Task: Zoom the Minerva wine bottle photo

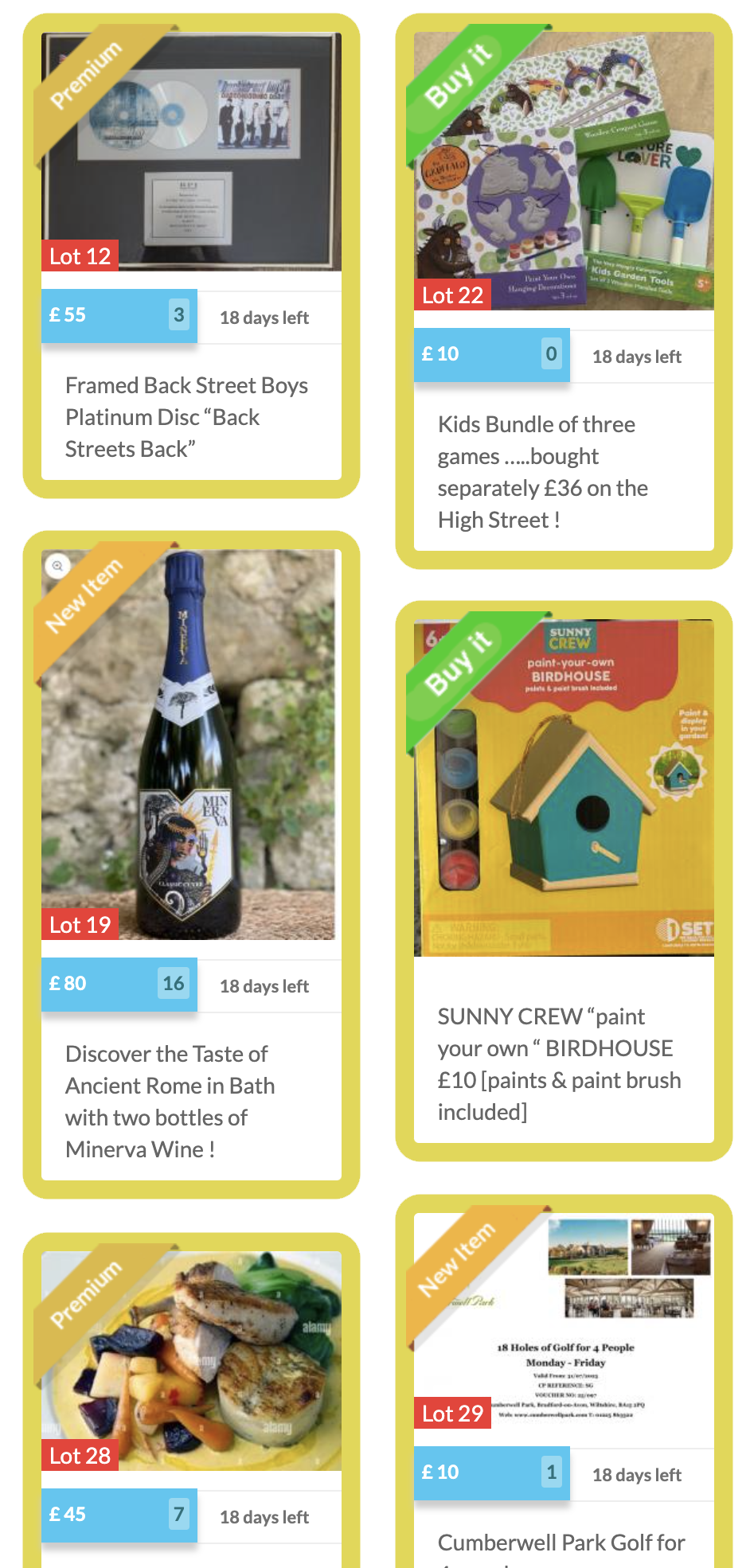Action: click(57, 566)
